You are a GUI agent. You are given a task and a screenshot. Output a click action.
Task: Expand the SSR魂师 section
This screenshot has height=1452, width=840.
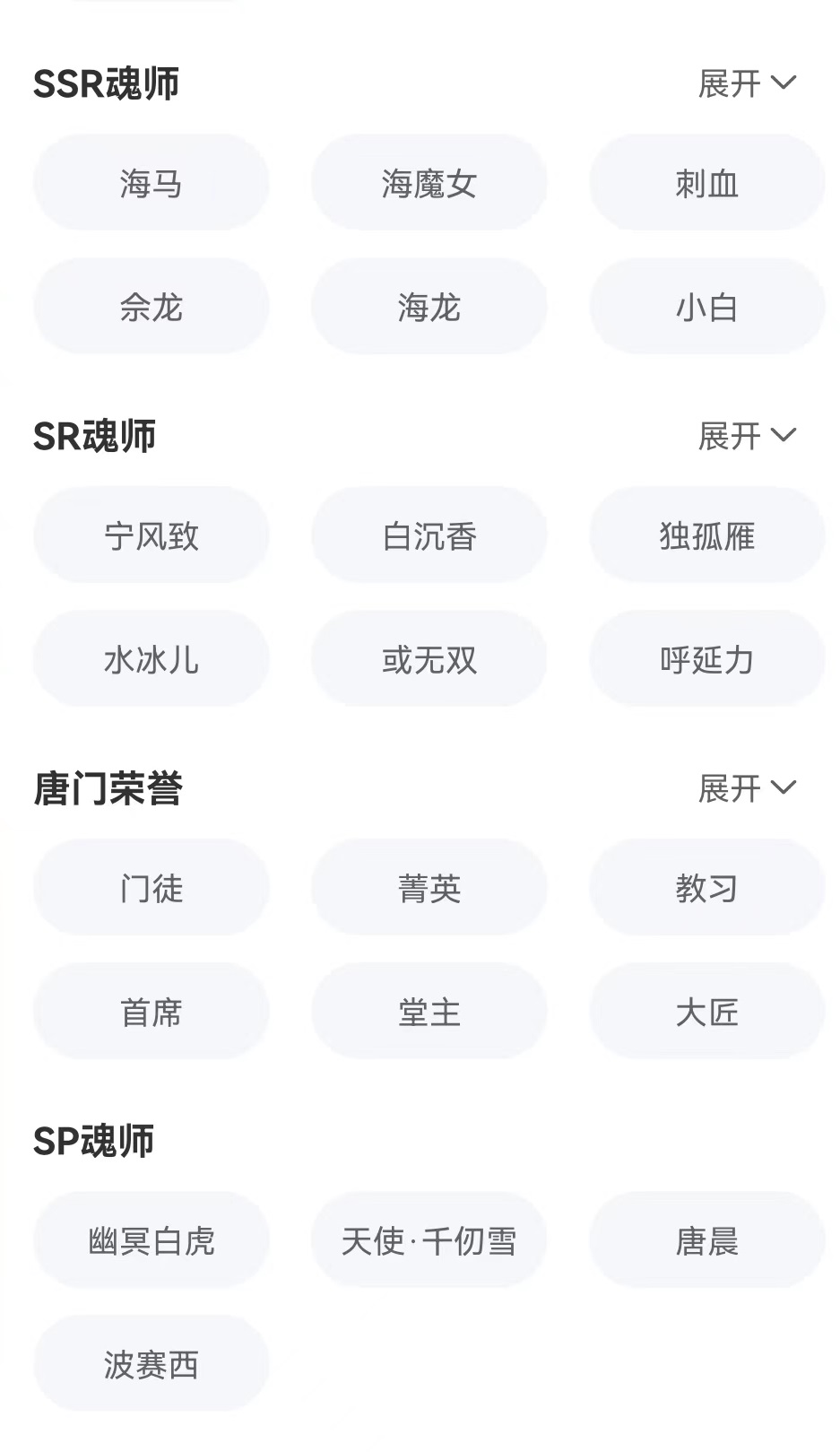tap(746, 83)
